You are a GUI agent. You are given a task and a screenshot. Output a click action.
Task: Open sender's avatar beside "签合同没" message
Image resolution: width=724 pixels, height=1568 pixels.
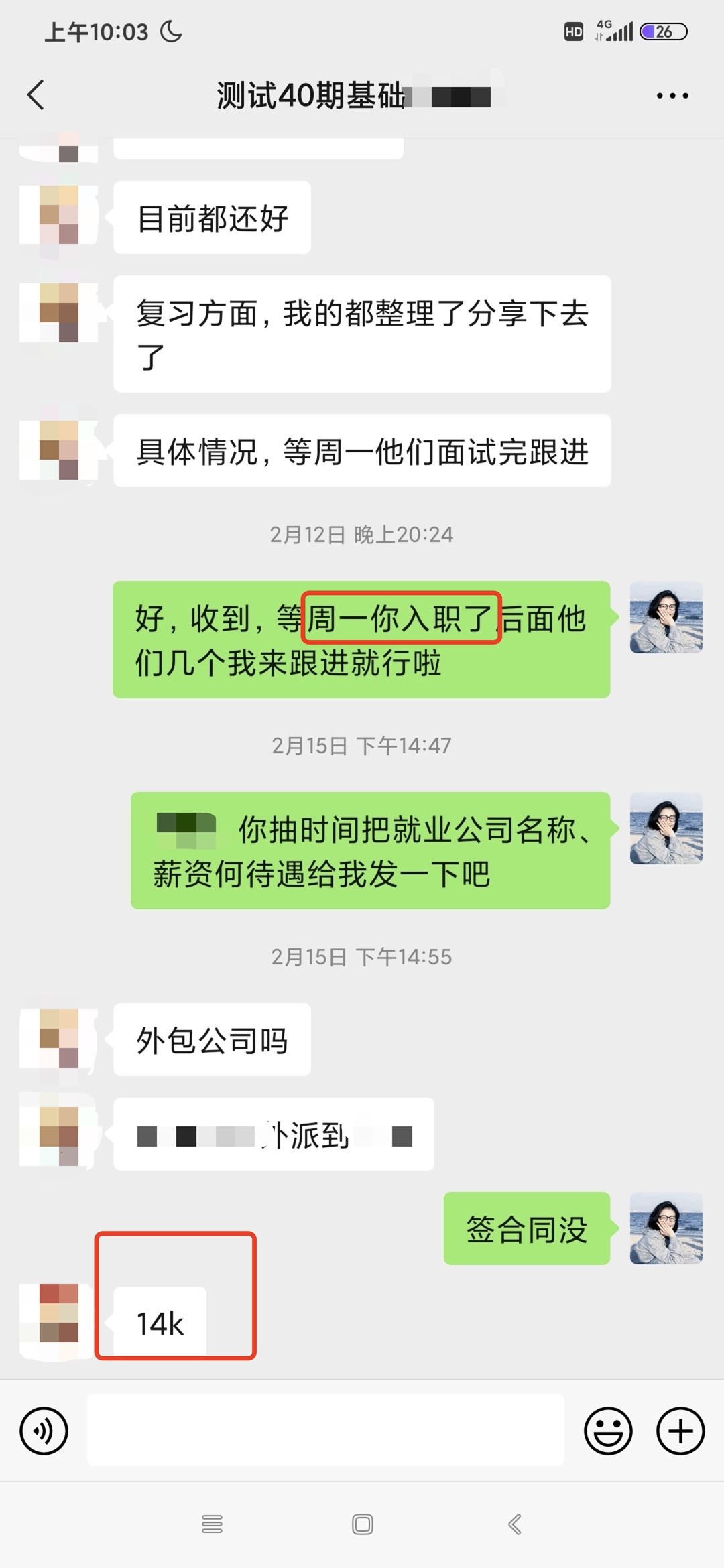[x=666, y=1228]
